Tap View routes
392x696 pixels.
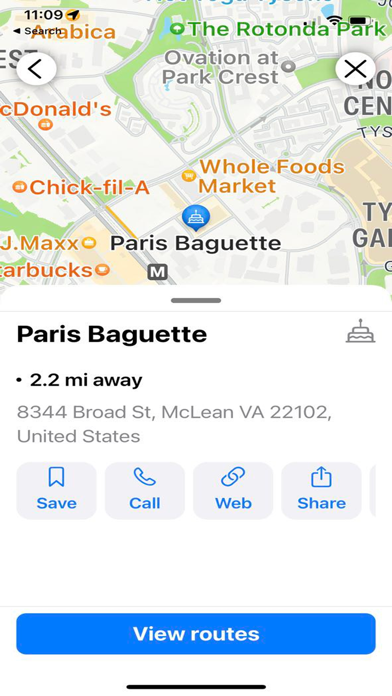click(x=196, y=634)
